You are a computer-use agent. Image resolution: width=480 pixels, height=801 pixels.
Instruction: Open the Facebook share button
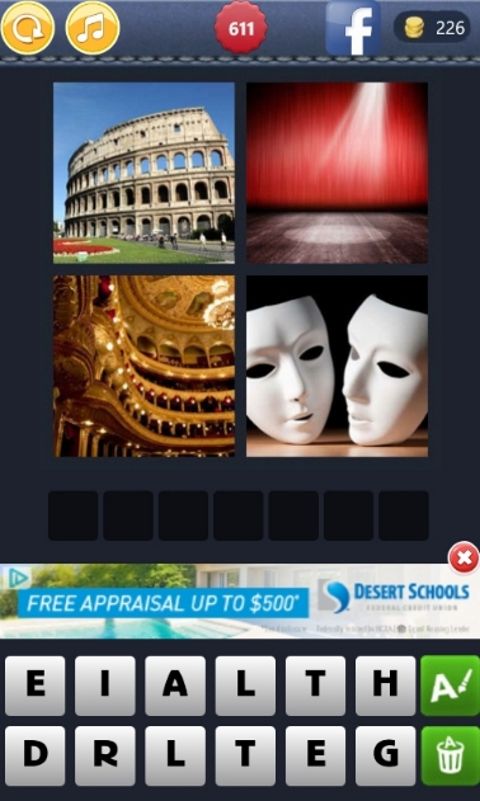(x=353, y=28)
